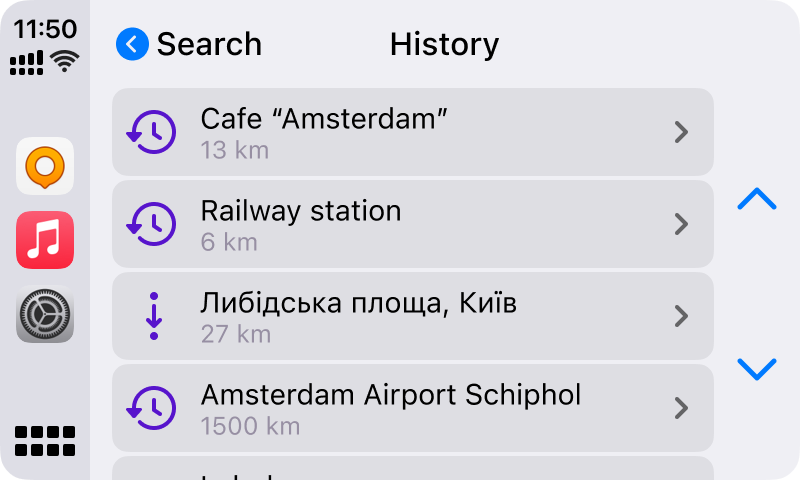This screenshot has height=480, width=800.
Task: Show the CarPlay app grid dashboard
Action: (45, 441)
